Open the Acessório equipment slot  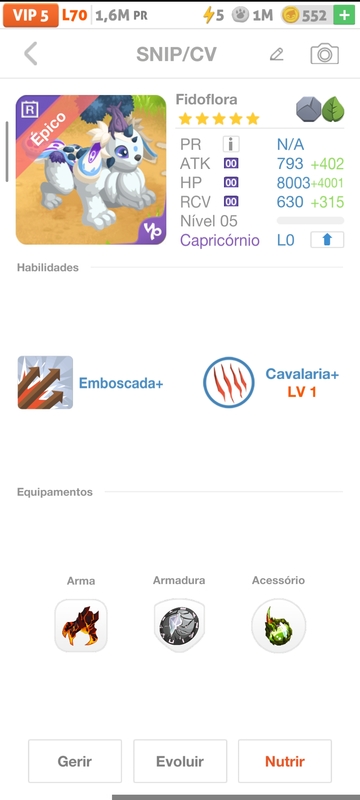point(278,626)
